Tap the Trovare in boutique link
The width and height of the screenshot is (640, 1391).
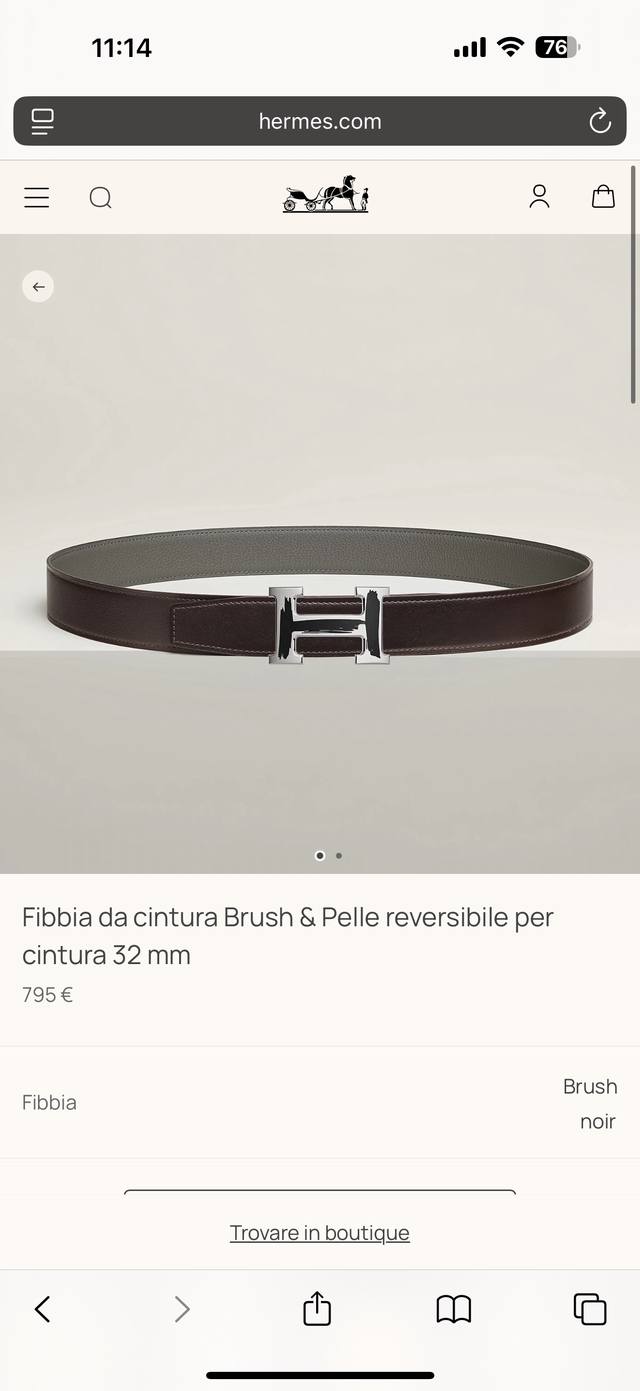(320, 1233)
